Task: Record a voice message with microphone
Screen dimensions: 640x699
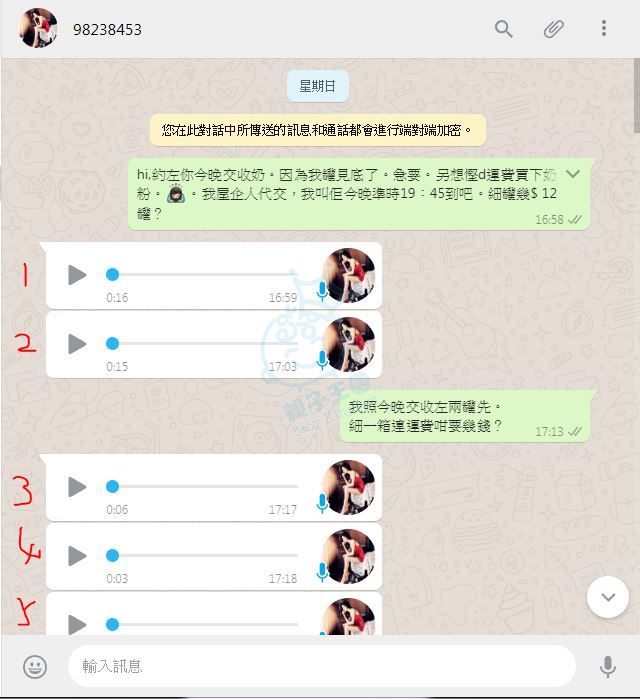Action: 607,666
